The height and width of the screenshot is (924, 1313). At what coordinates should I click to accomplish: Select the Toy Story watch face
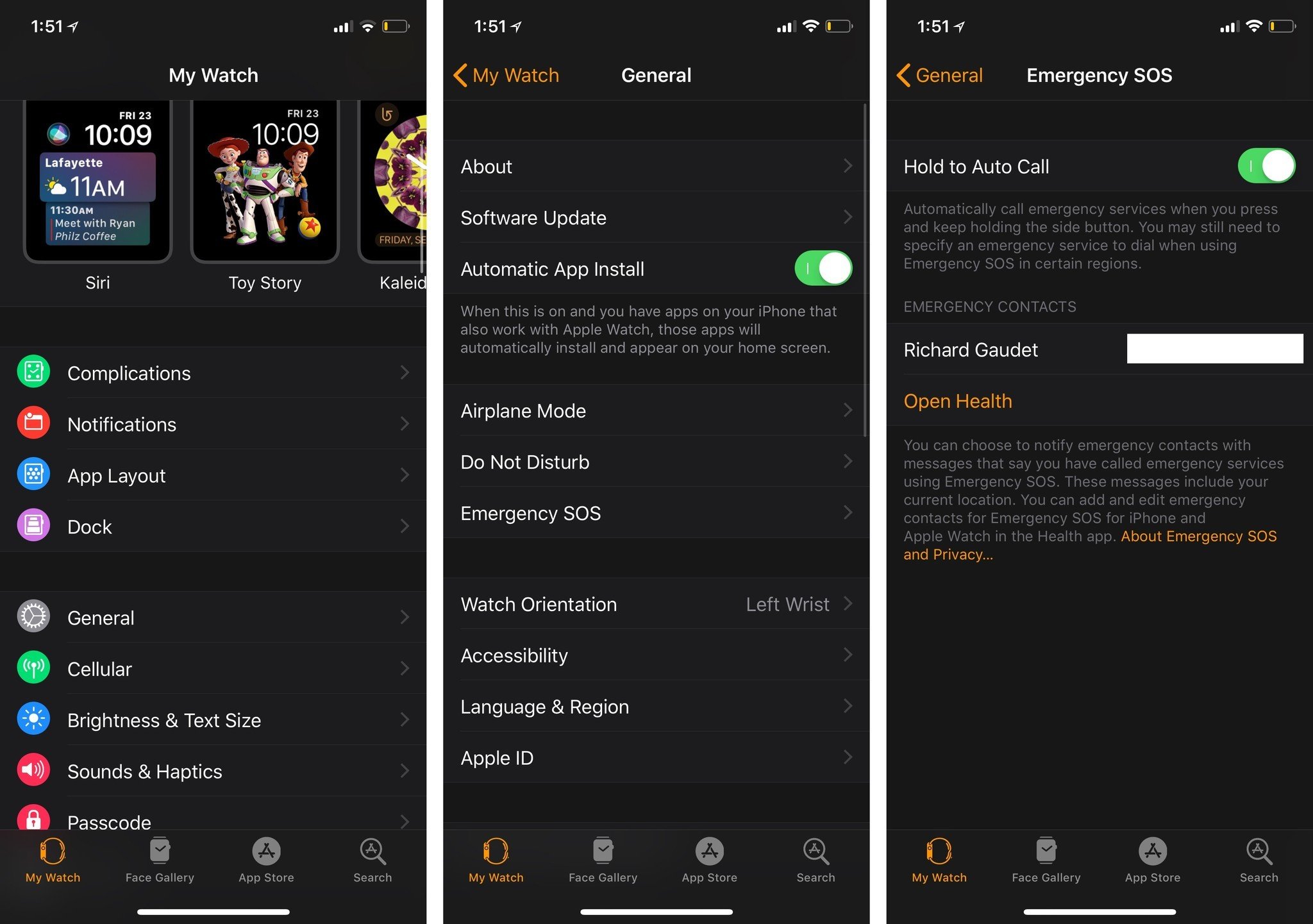pyautogui.click(x=265, y=183)
